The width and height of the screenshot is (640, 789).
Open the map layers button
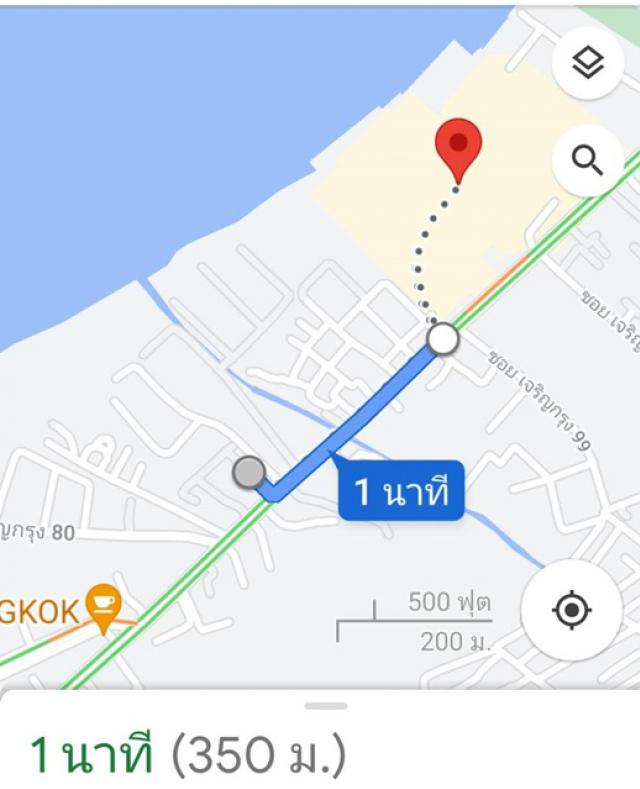[x=588, y=63]
